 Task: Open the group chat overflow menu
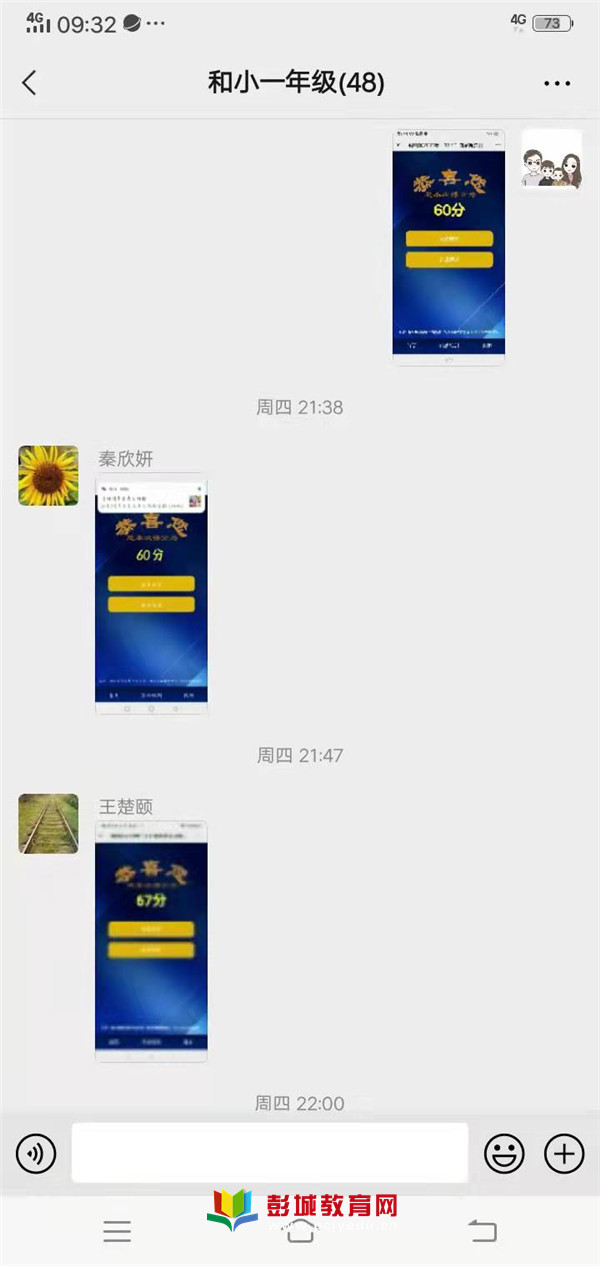coord(557,83)
